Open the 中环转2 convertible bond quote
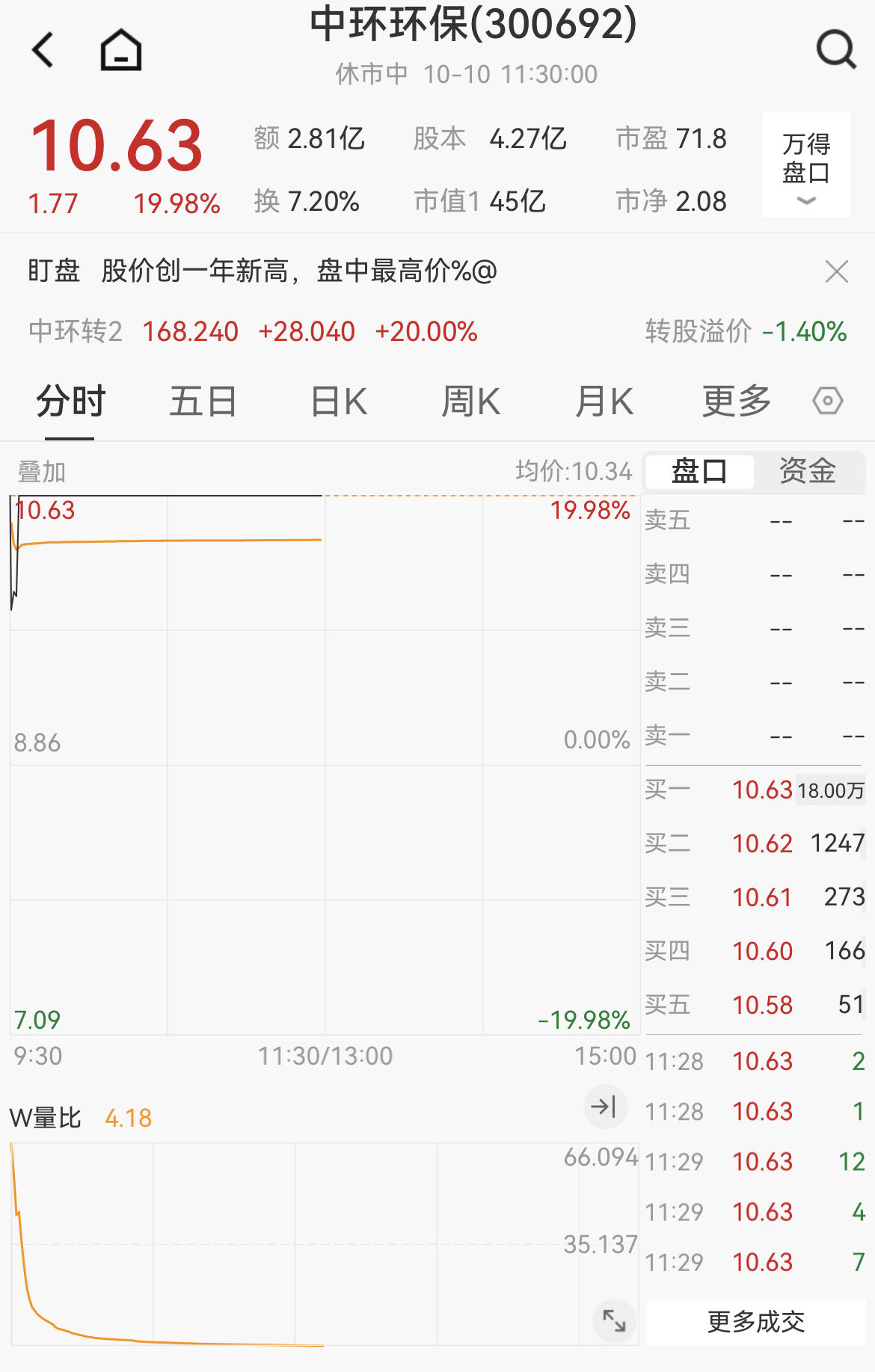 click(x=75, y=331)
